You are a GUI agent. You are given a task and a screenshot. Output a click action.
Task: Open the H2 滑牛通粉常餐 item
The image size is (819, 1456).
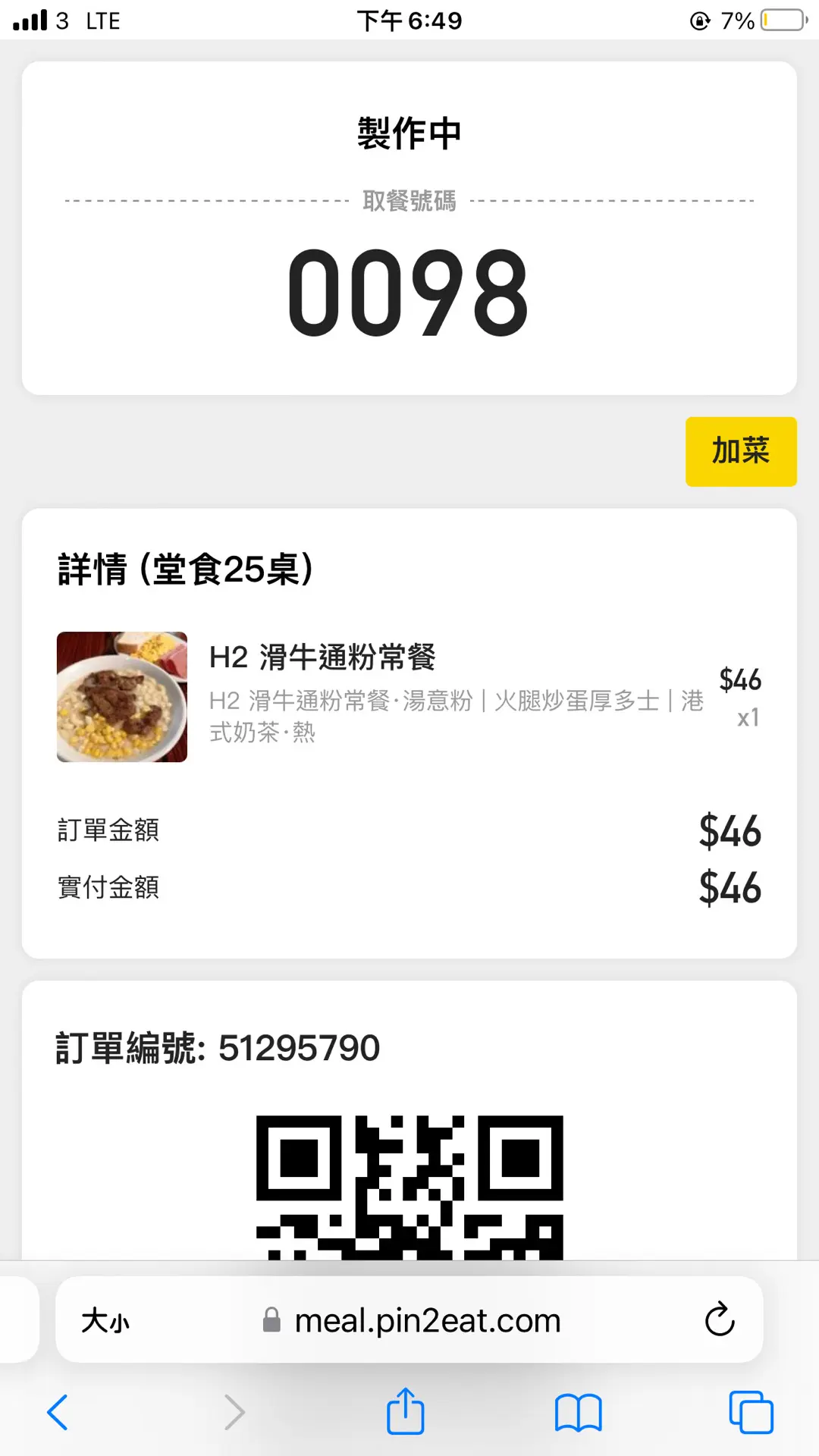[x=322, y=657]
